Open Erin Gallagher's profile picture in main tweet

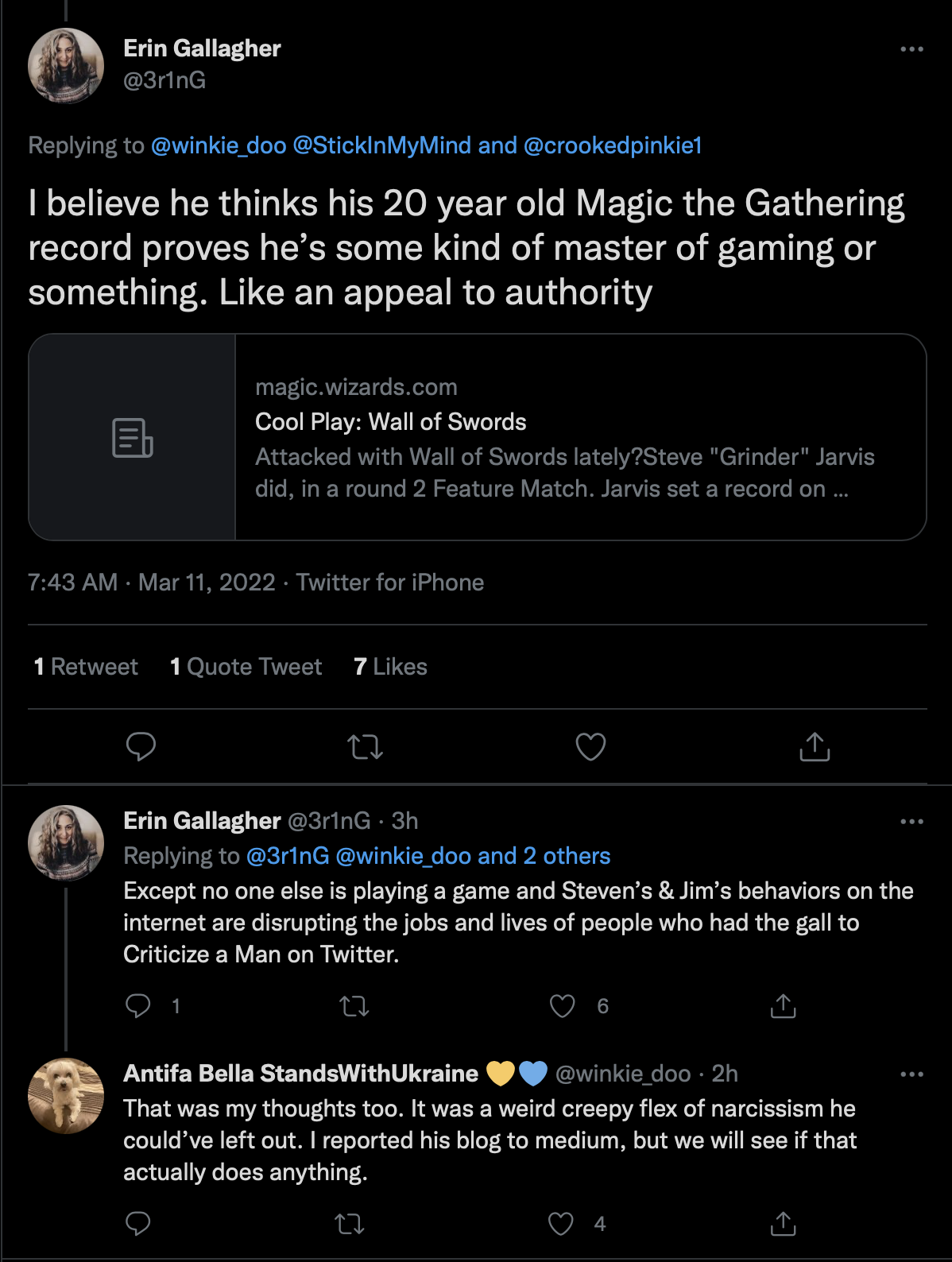[x=66, y=66]
